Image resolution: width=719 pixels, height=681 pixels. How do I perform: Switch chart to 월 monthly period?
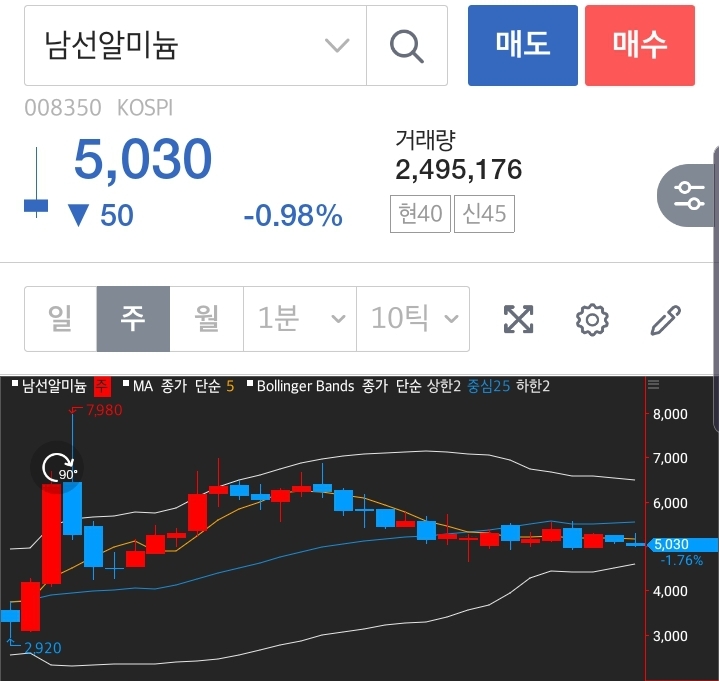pyautogui.click(x=206, y=319)
